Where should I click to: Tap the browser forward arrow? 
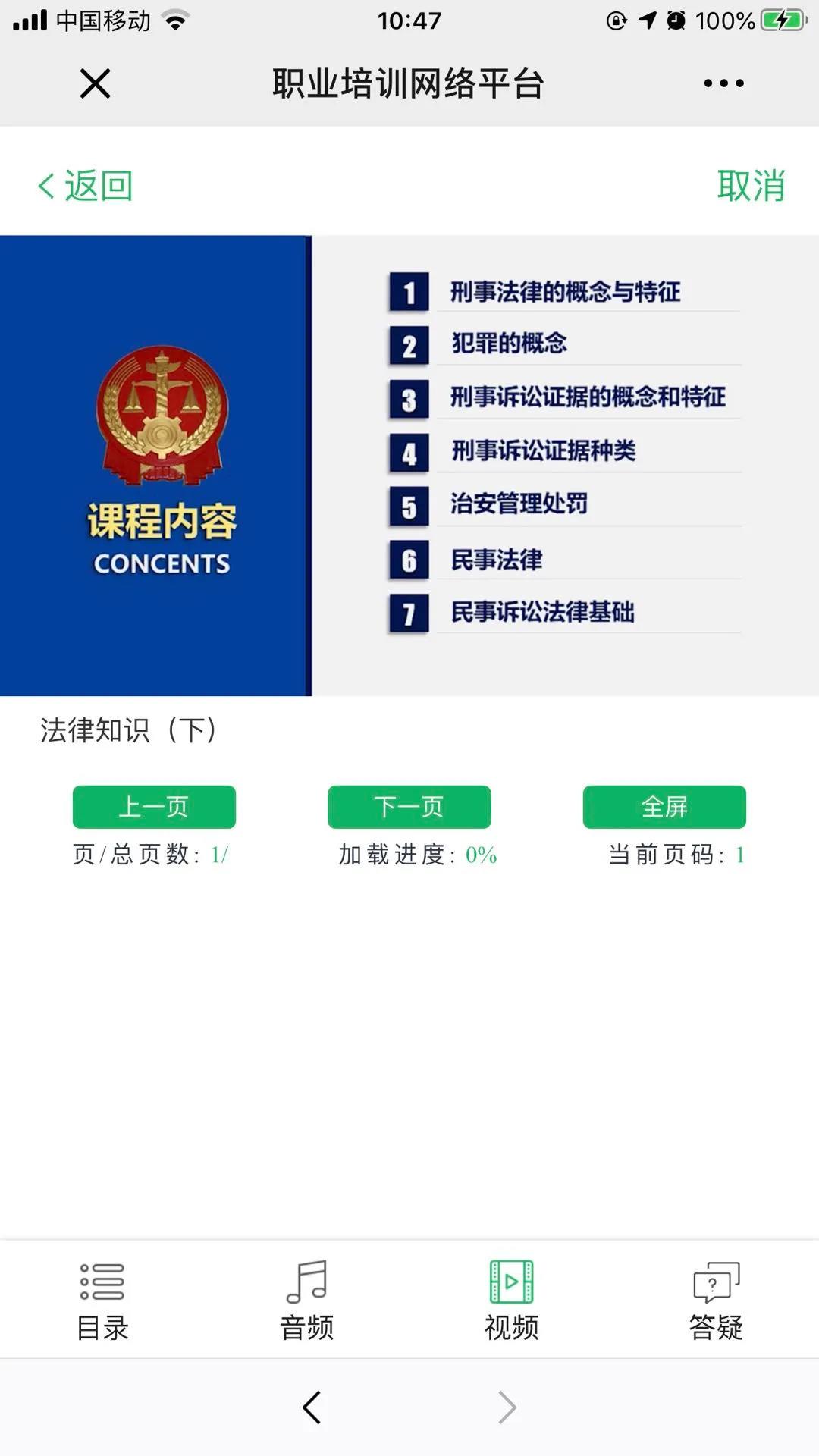507,1407
